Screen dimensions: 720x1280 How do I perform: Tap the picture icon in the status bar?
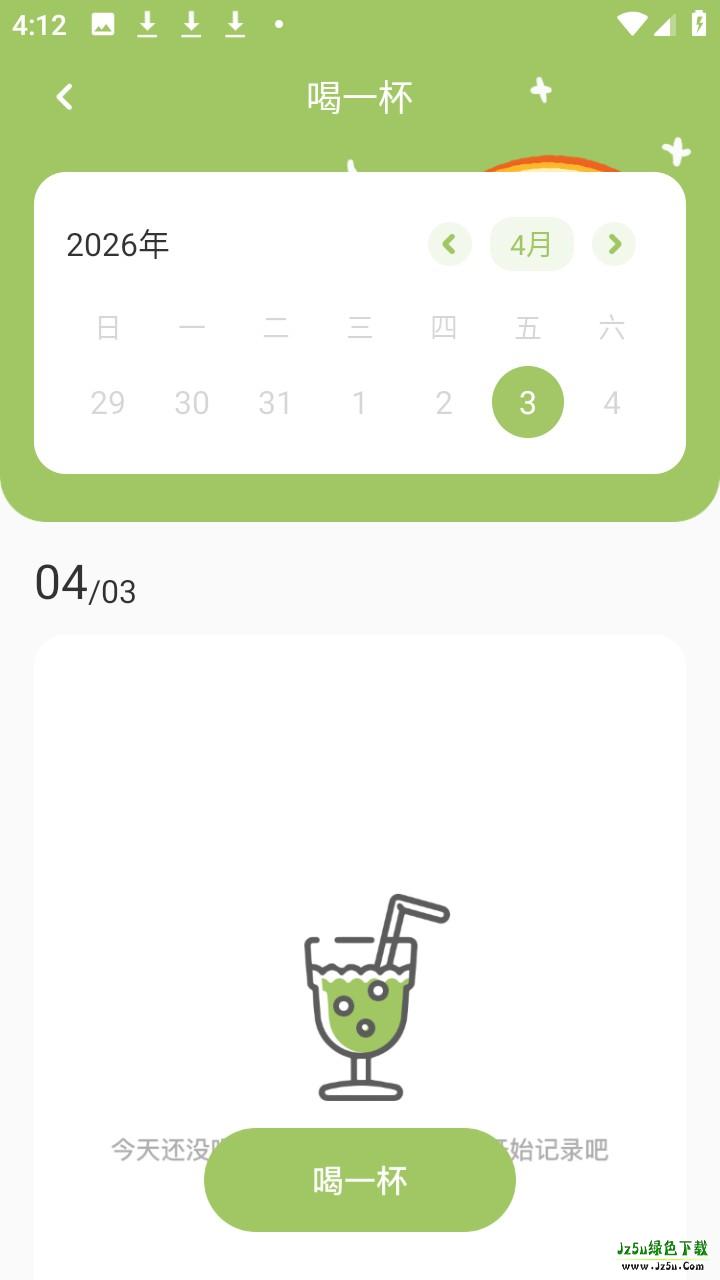tap(105, 24)
